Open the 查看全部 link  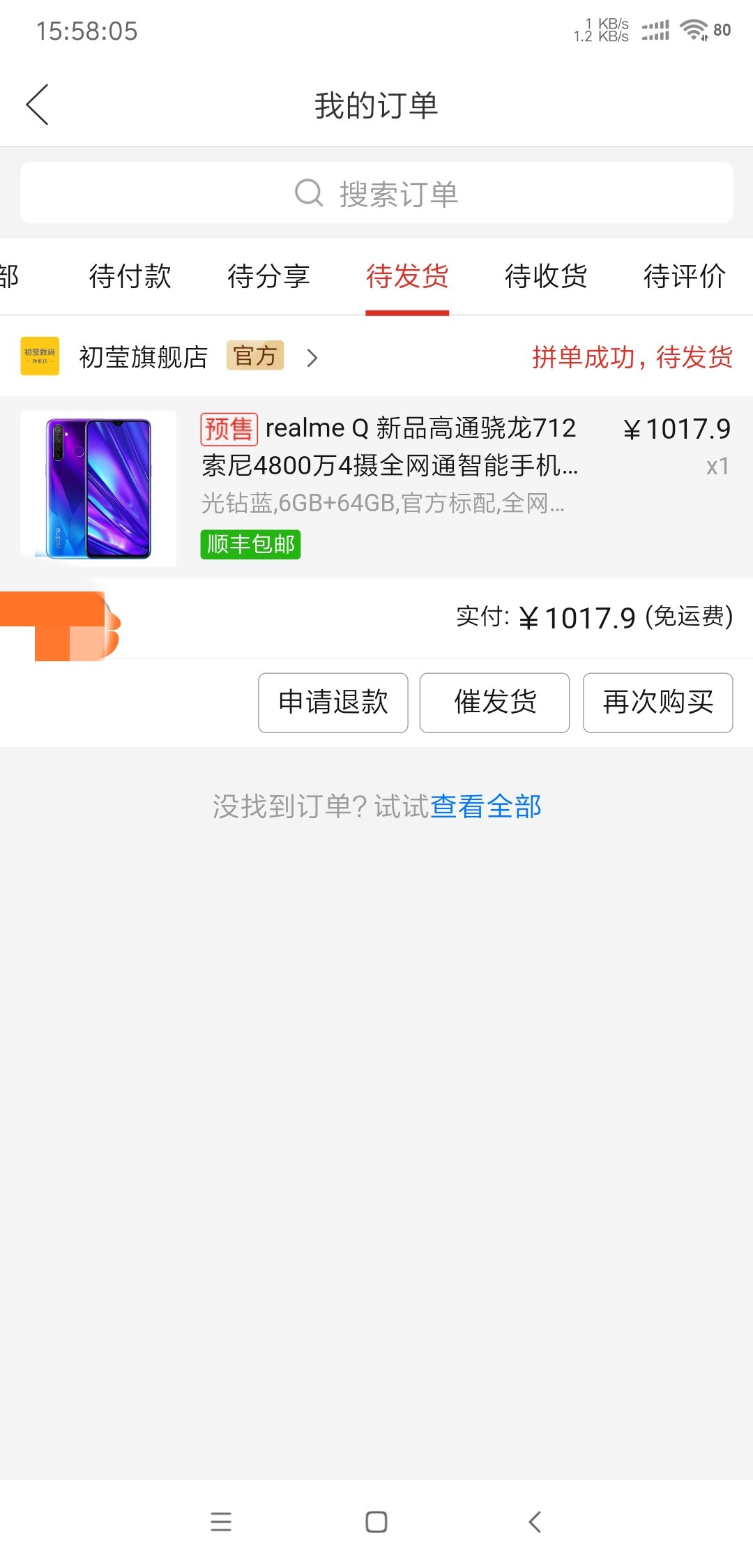tap(486, 807)
